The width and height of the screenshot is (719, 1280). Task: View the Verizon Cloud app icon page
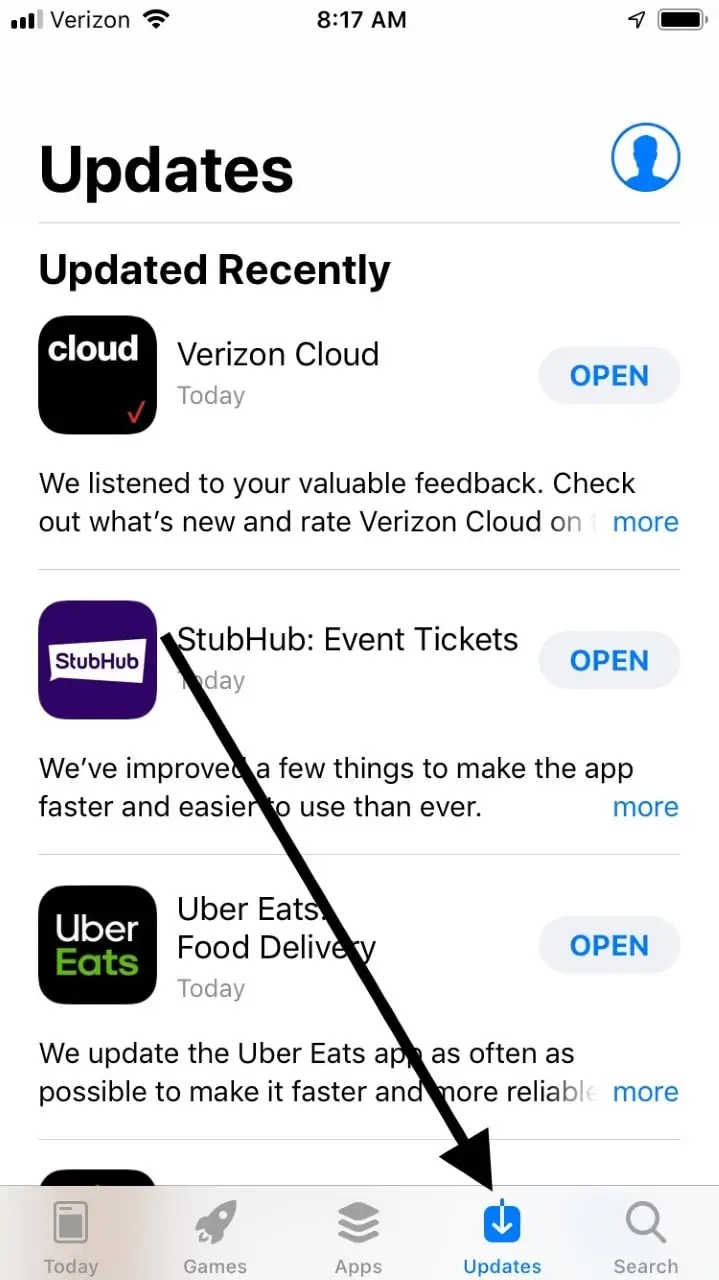tap(97, 375)
